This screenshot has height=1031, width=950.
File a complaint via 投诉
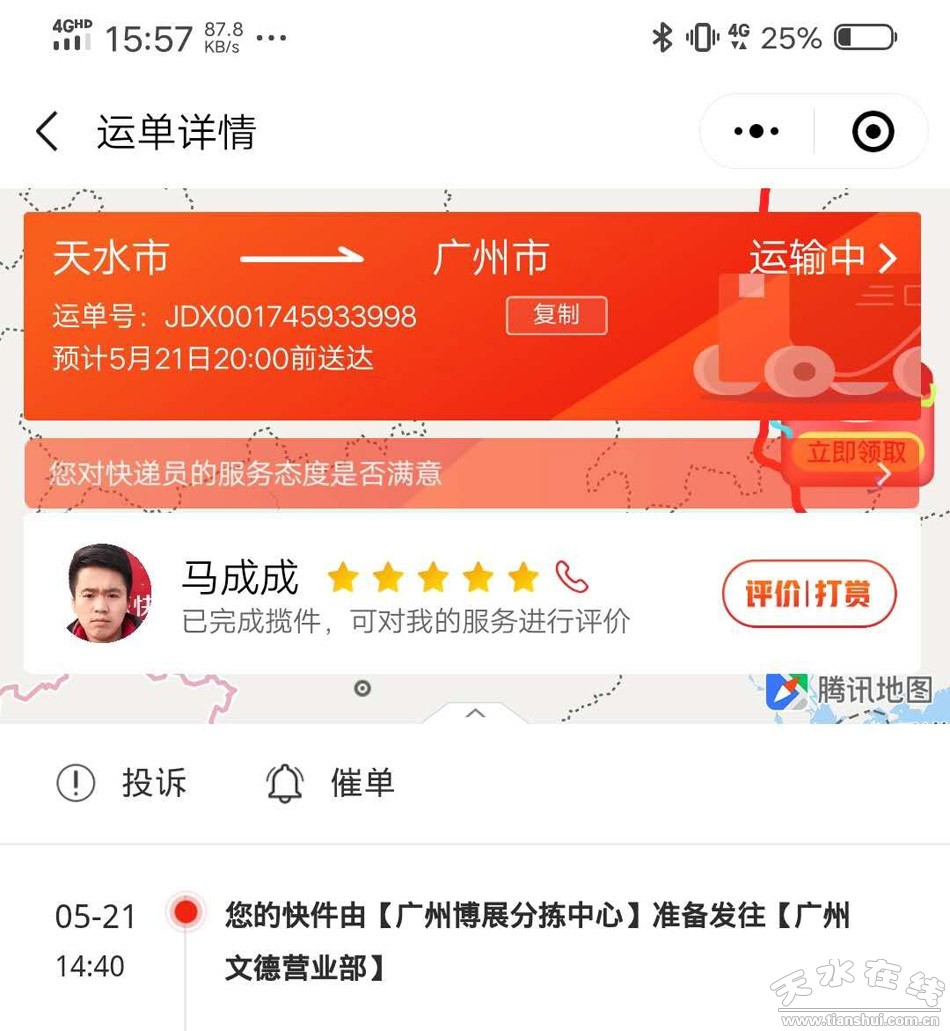(x=122, y=783)
